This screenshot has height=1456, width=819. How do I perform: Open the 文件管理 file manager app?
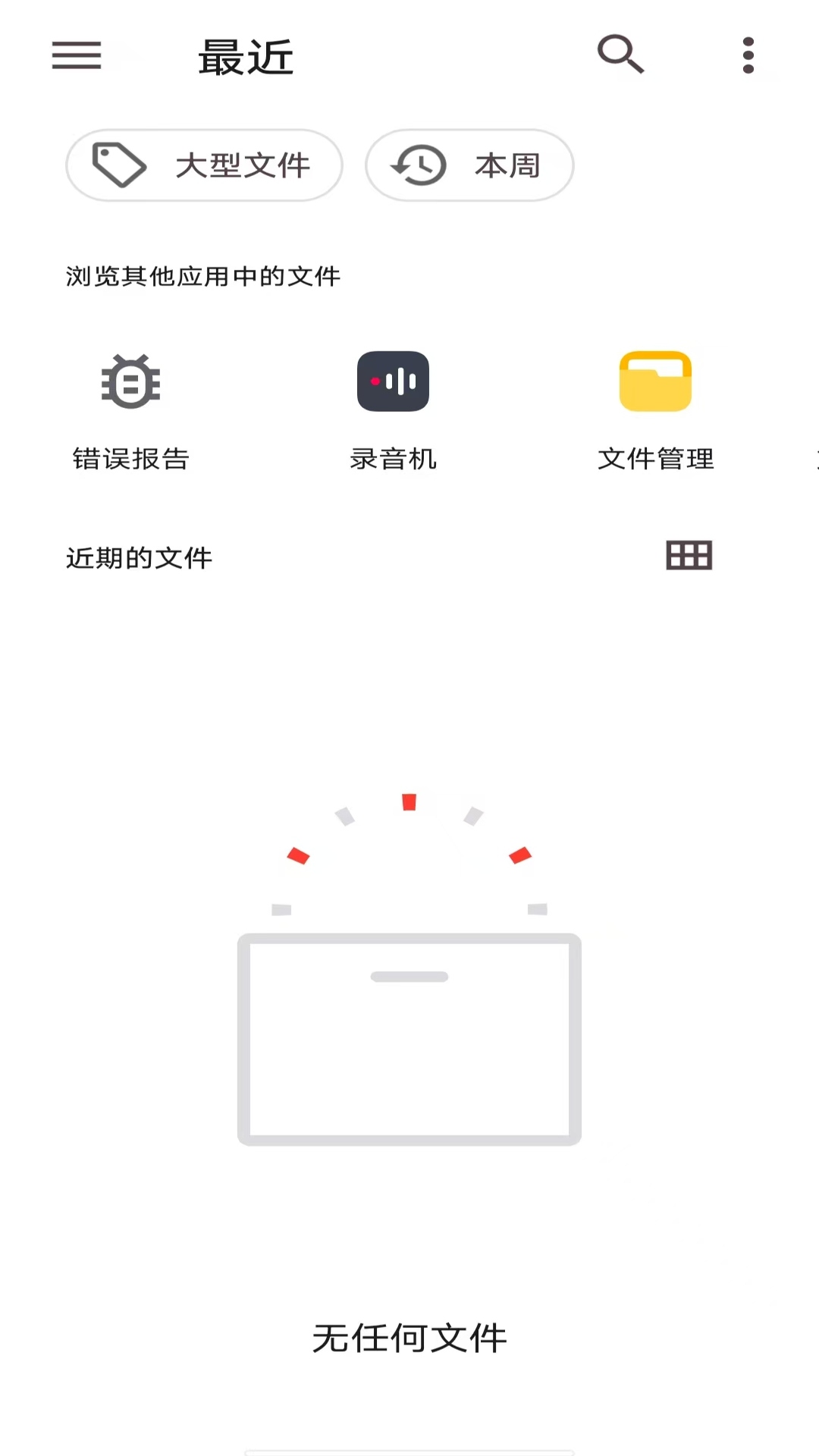[x=655, y=409]
